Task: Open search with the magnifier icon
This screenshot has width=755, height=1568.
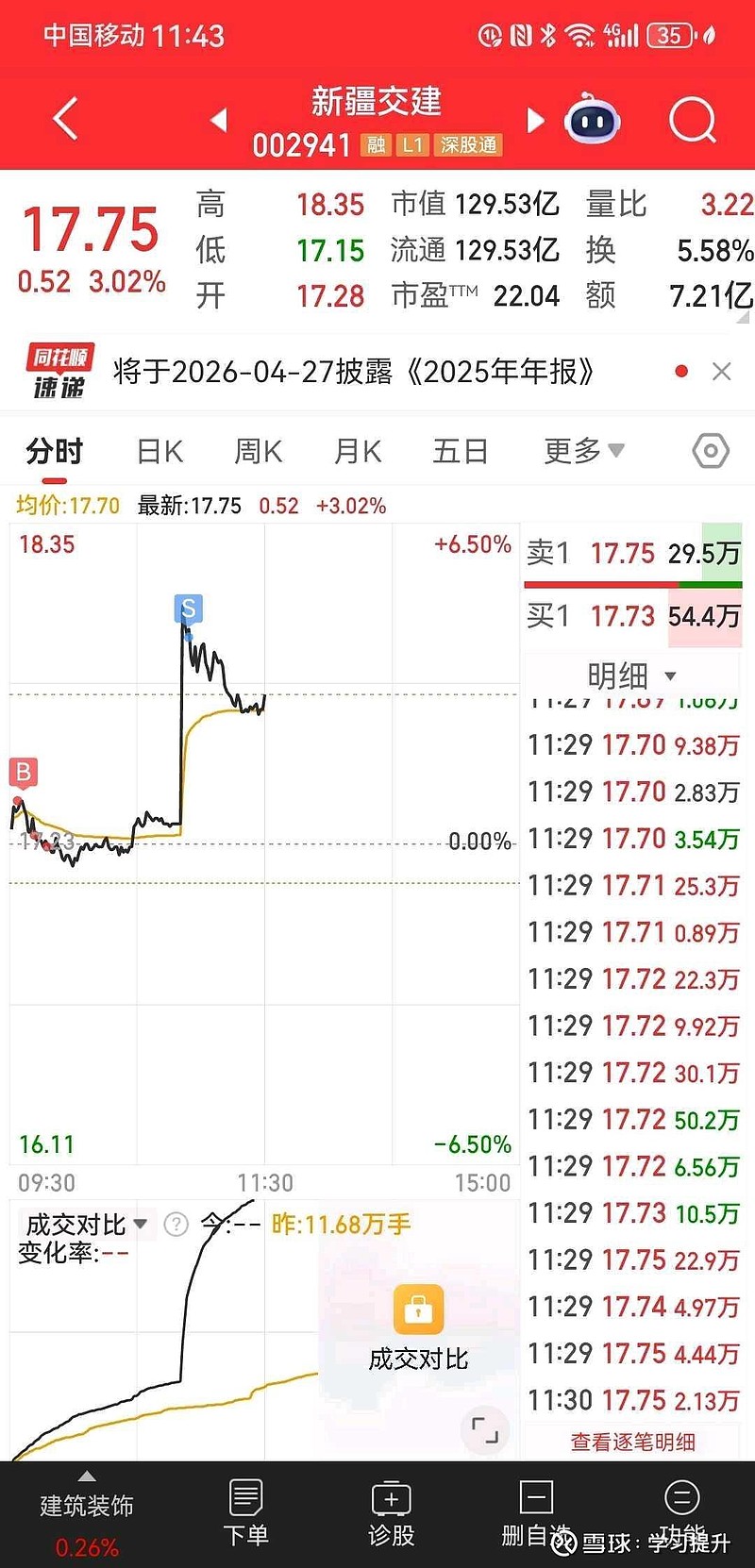Action: coord(692,120)
